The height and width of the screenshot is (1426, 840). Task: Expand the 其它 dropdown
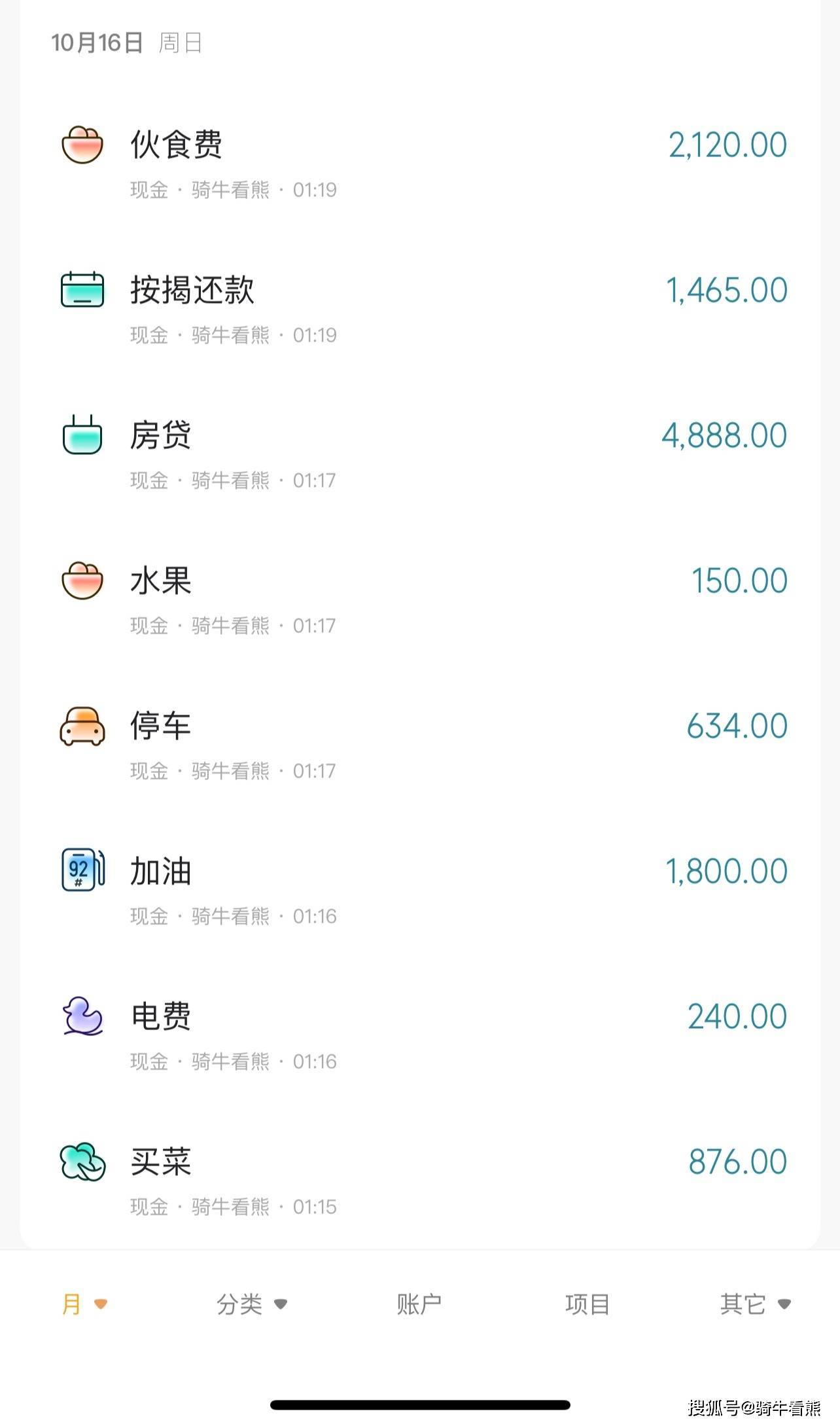pyautogui.click(x=755, y=1304)
